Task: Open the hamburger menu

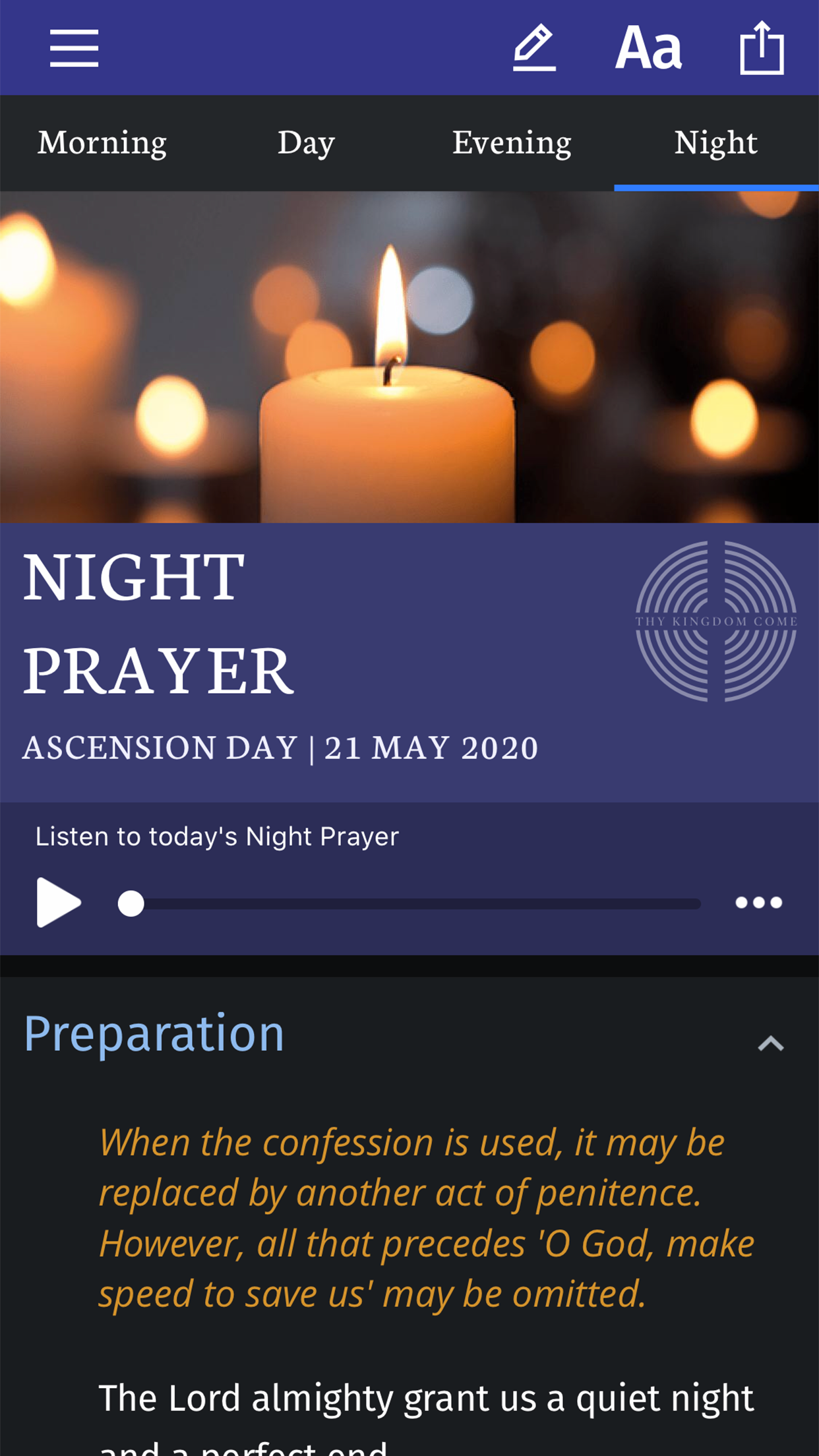Action: (x=74, y=48)
